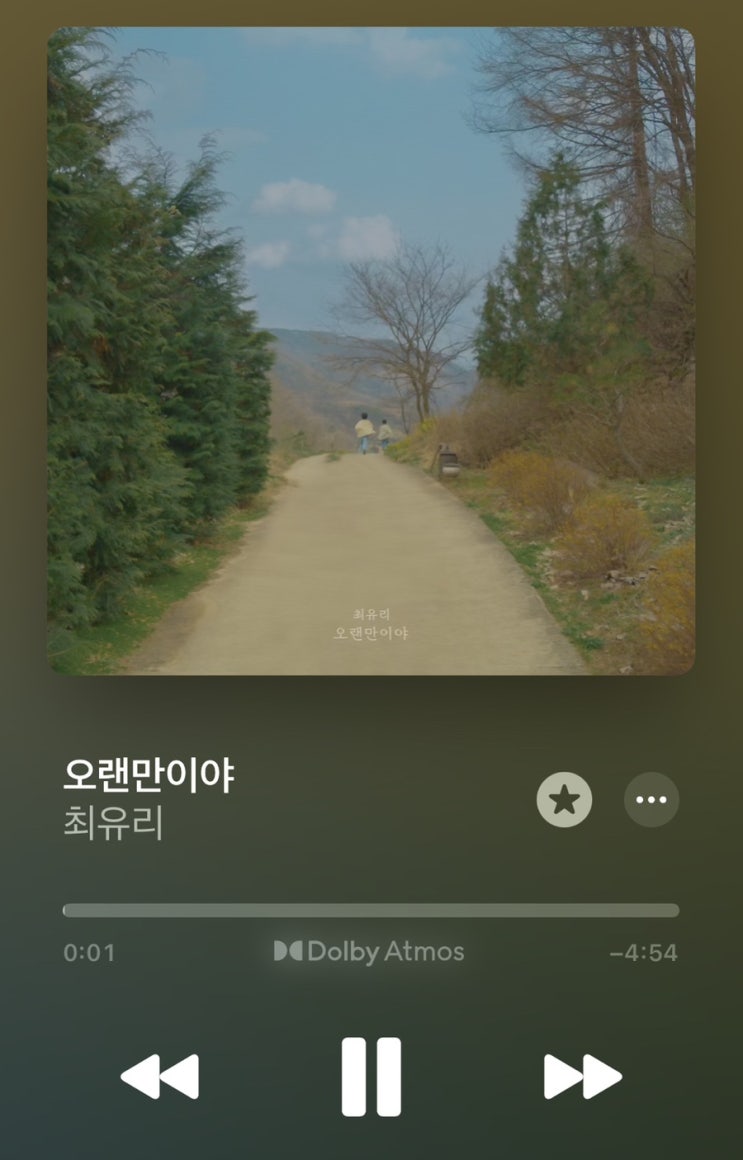The width and height of the screenshot is (743, 1160).
Task: Skip to the next track
Action: [x=582, y=1076]
